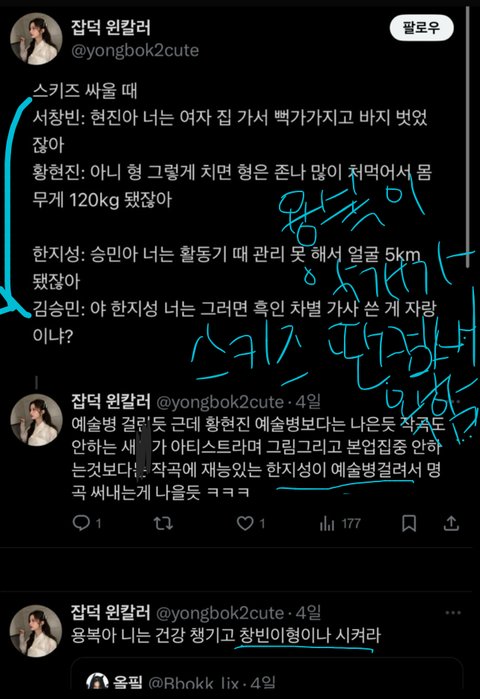Retweet the tweet starting with 예술병 걸린듯
This screenshot has width=480, height=699.
(163, 523)
